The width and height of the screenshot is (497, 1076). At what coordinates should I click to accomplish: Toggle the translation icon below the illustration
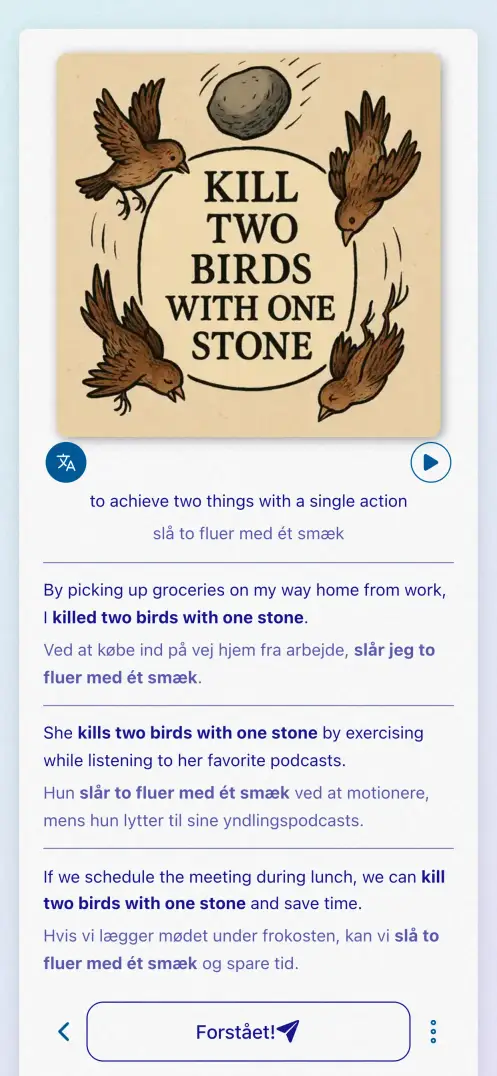(x=66, y=463)
